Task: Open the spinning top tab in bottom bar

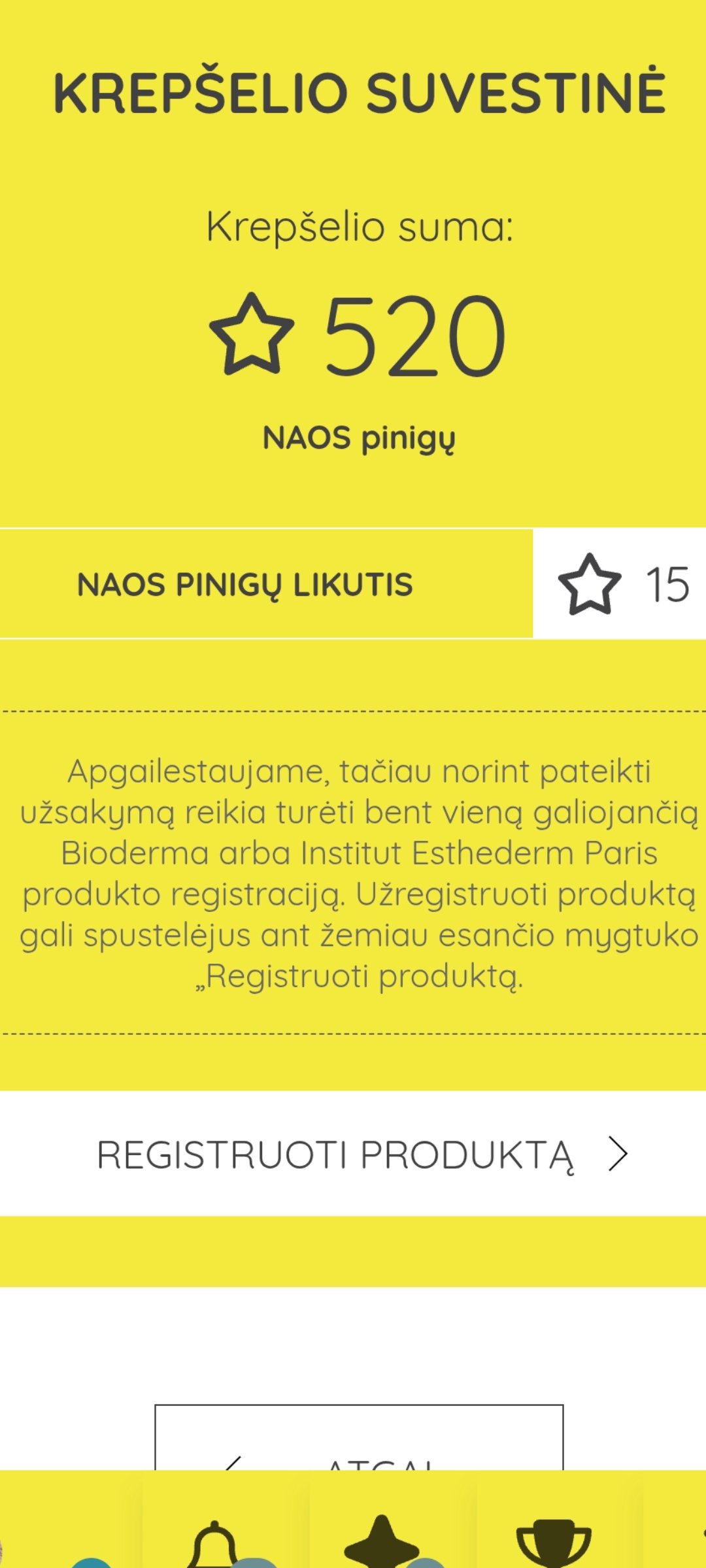Action: click(381, 1542)
